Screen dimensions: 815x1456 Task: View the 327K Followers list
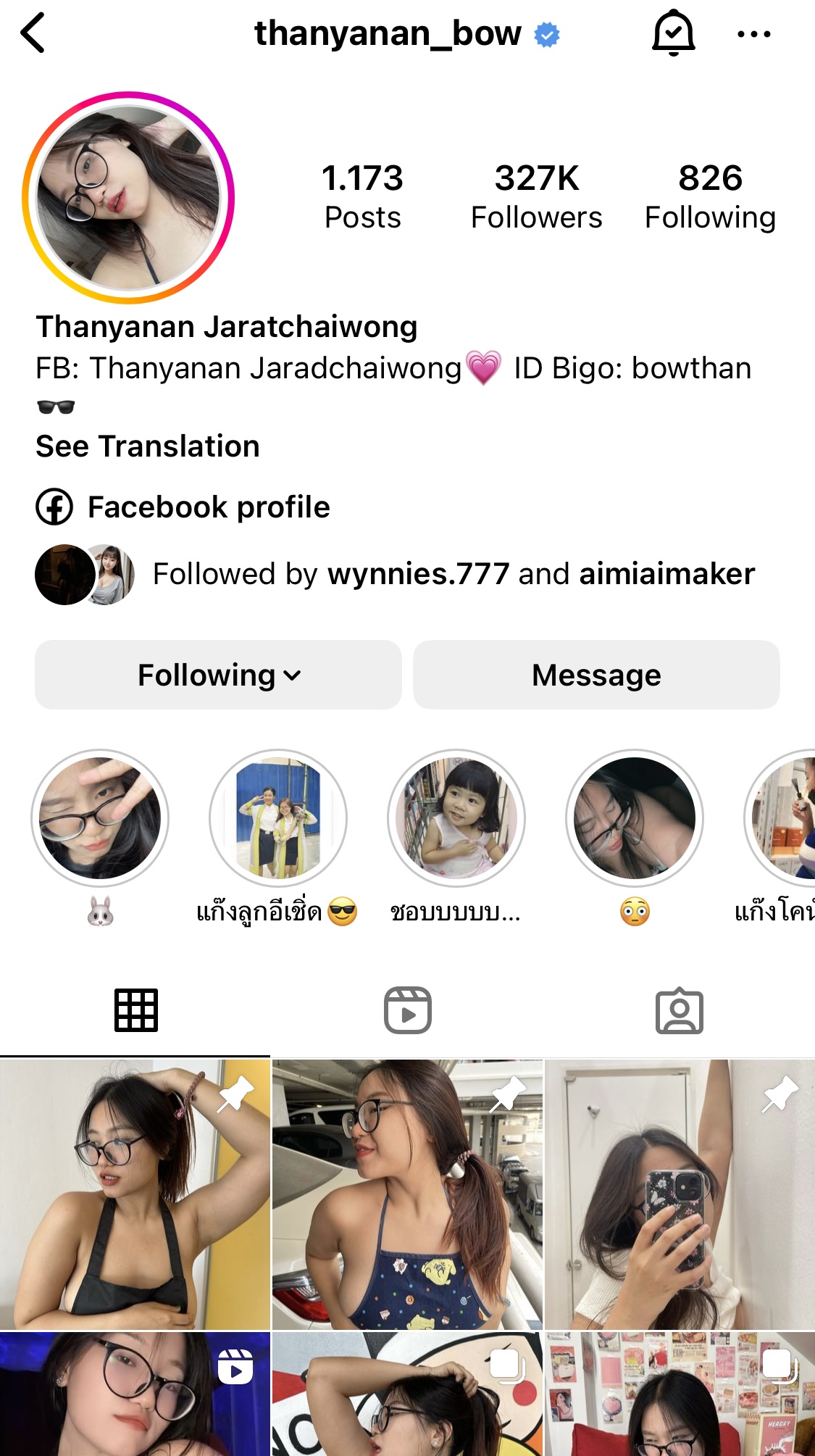click(536, 196)
